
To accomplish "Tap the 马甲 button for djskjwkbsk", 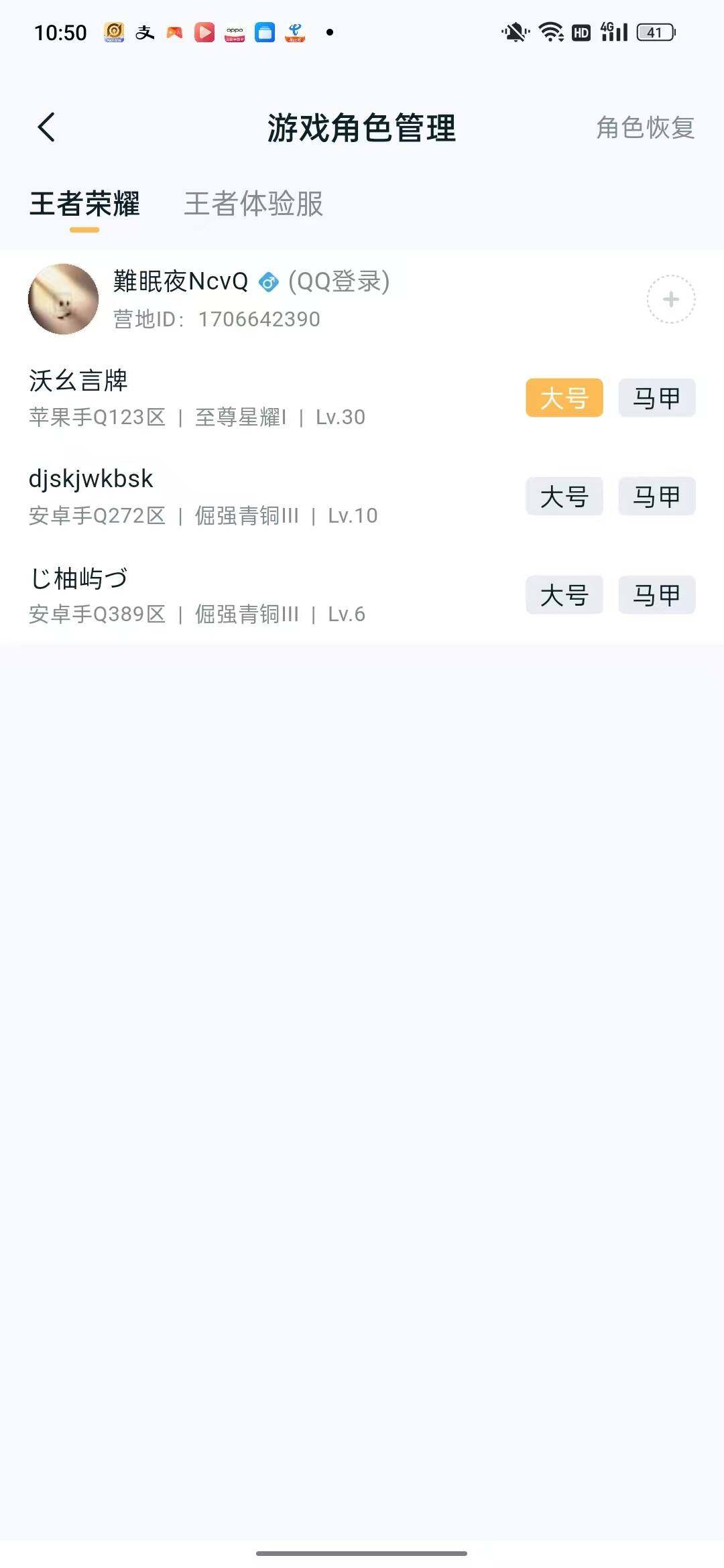I will click(x=656, y=497).
